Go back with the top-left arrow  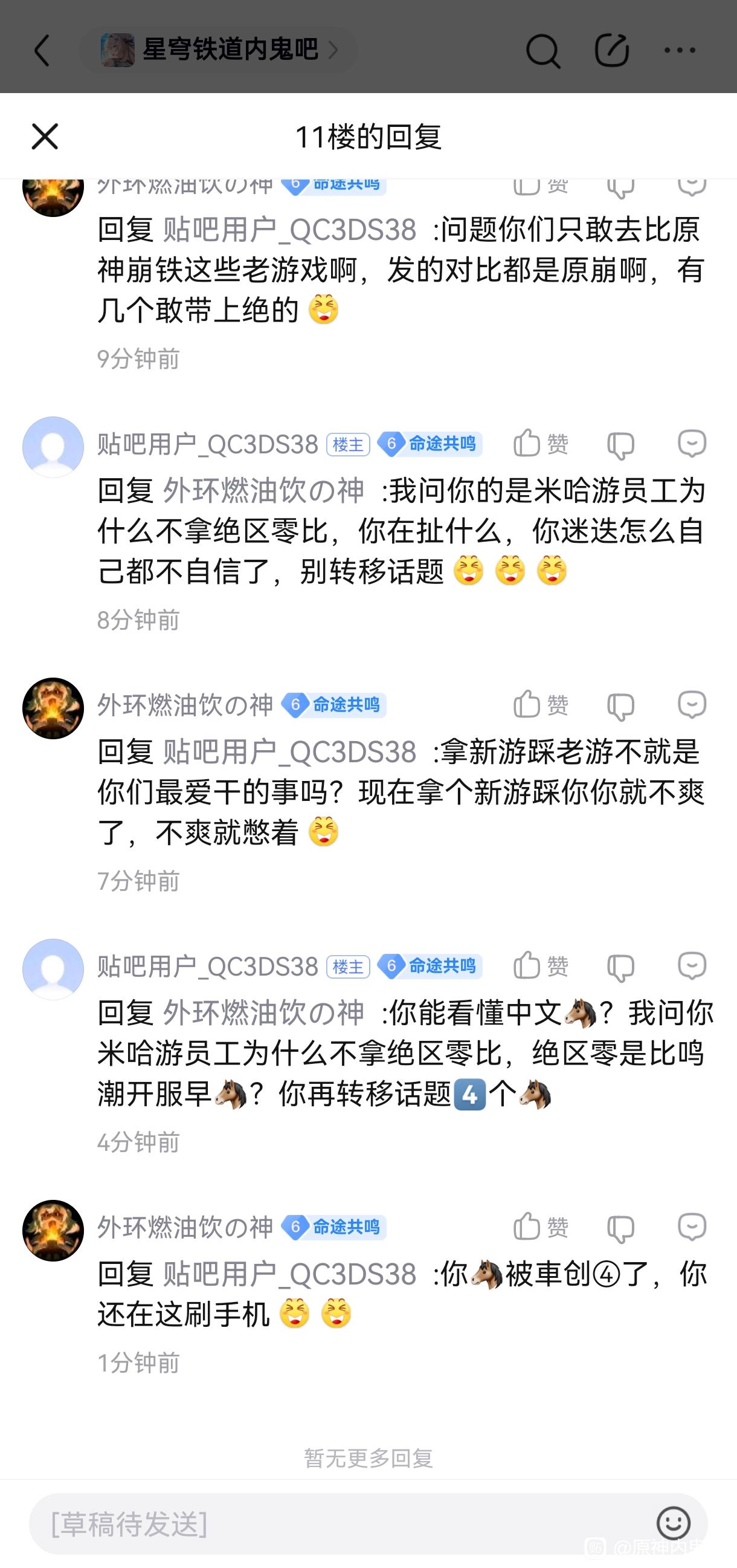click(x=41, y=50)
